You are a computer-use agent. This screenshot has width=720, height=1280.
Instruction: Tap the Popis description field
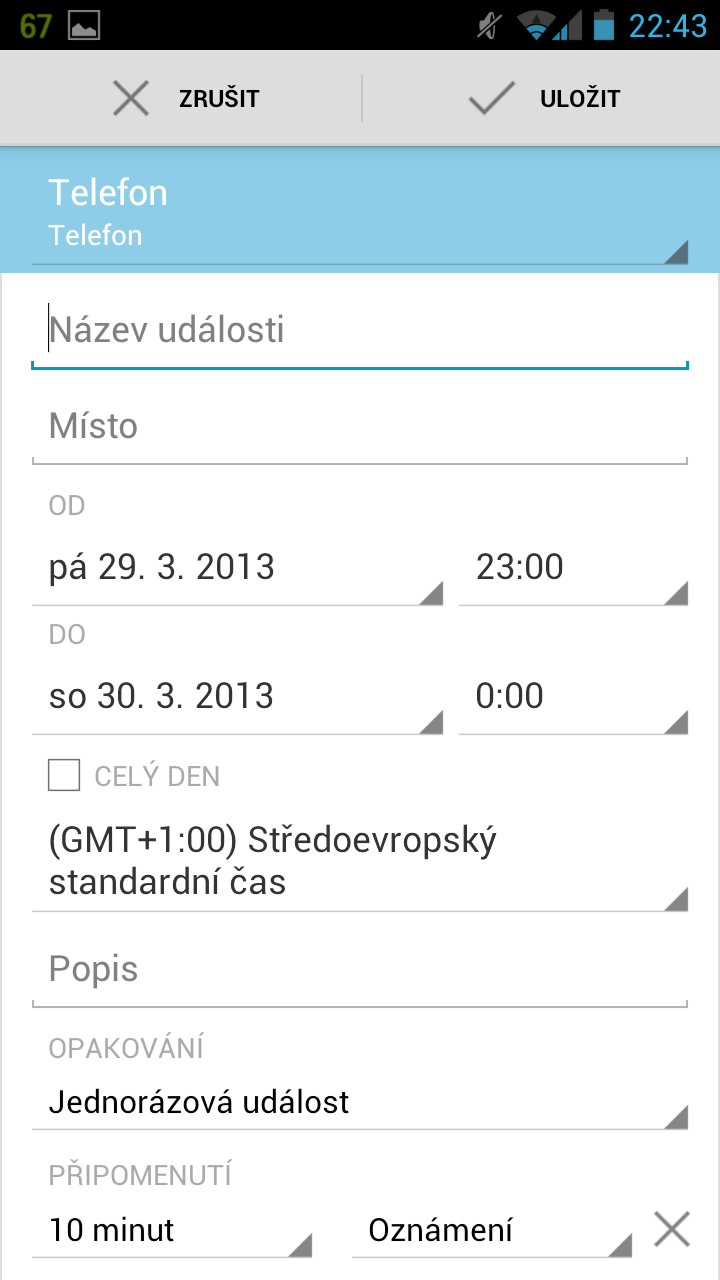click(x=360, y=970)
